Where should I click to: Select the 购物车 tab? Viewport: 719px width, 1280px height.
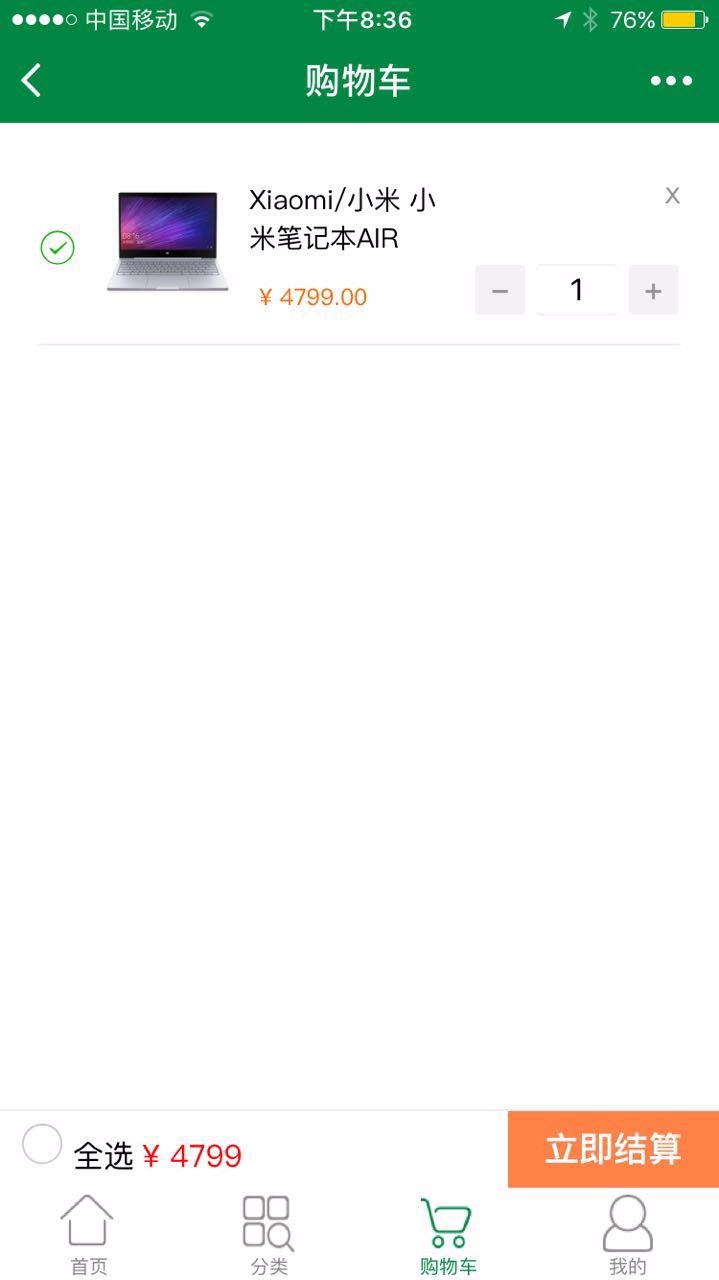(447, 1236)
